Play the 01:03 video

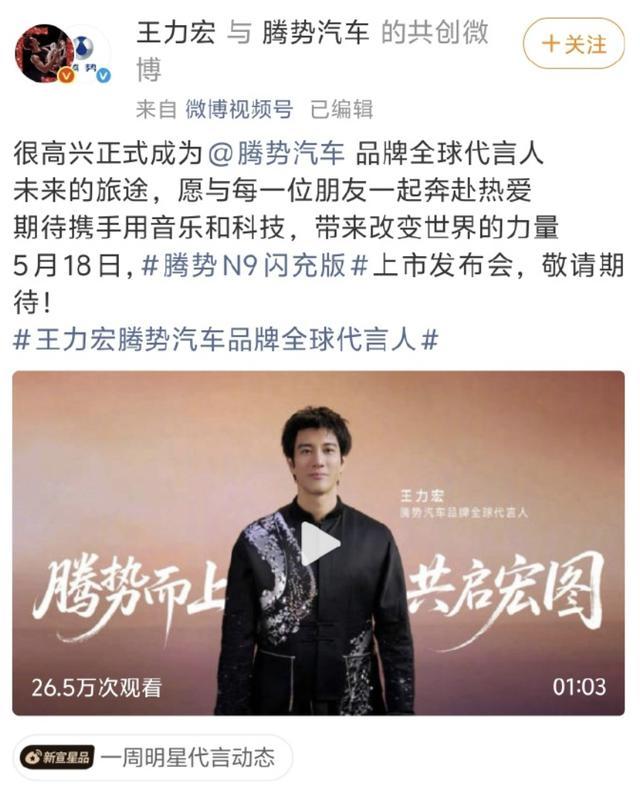[319, 543]
